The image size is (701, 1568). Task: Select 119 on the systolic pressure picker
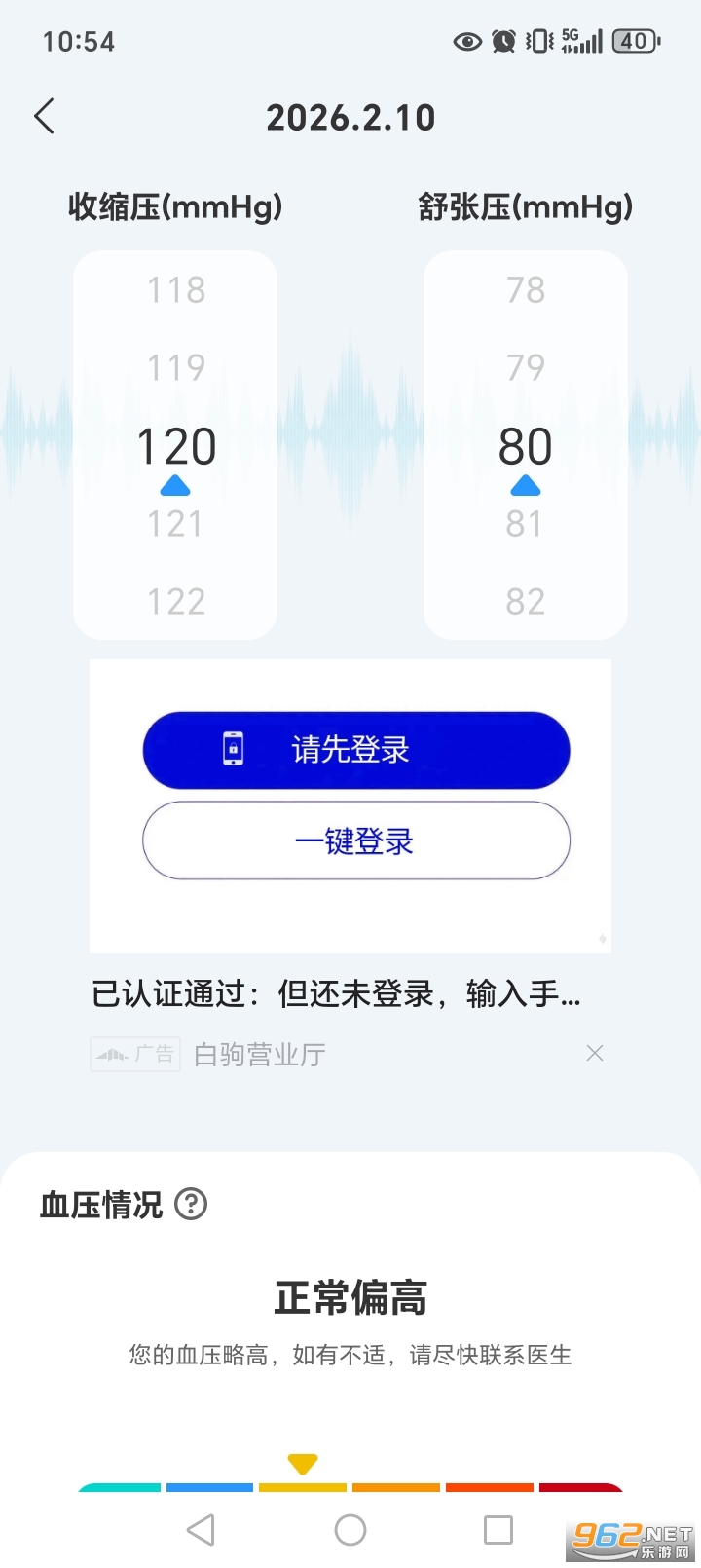pyautogui.click(x=175, y=367)
